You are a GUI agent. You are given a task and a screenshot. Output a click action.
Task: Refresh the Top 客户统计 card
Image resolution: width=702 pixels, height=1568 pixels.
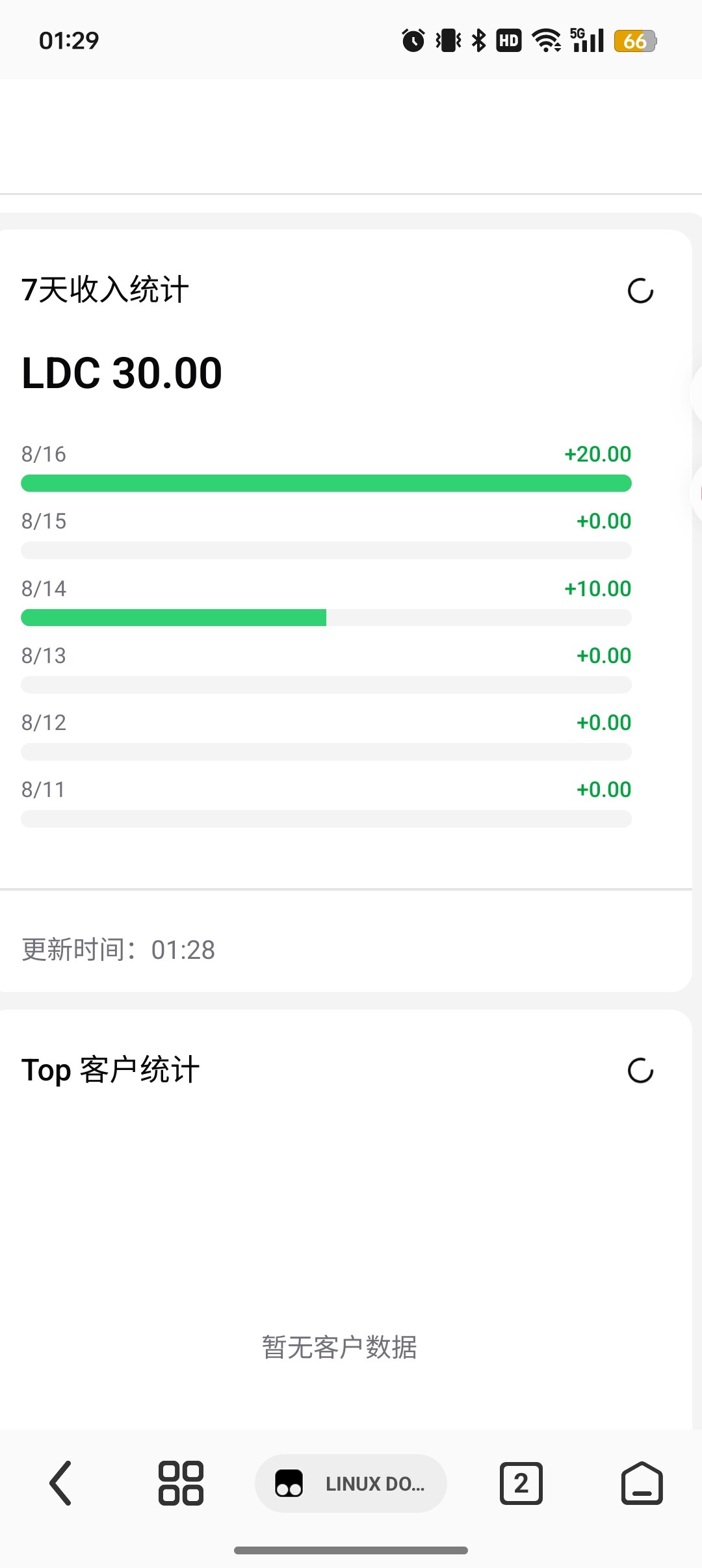640,1070
